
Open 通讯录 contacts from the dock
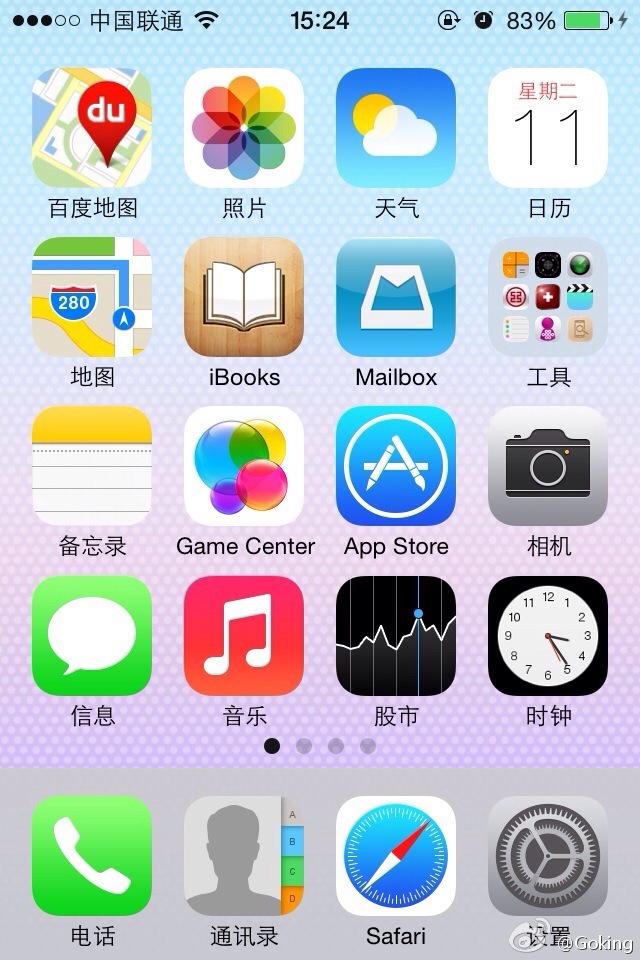[x=244, y=856]
